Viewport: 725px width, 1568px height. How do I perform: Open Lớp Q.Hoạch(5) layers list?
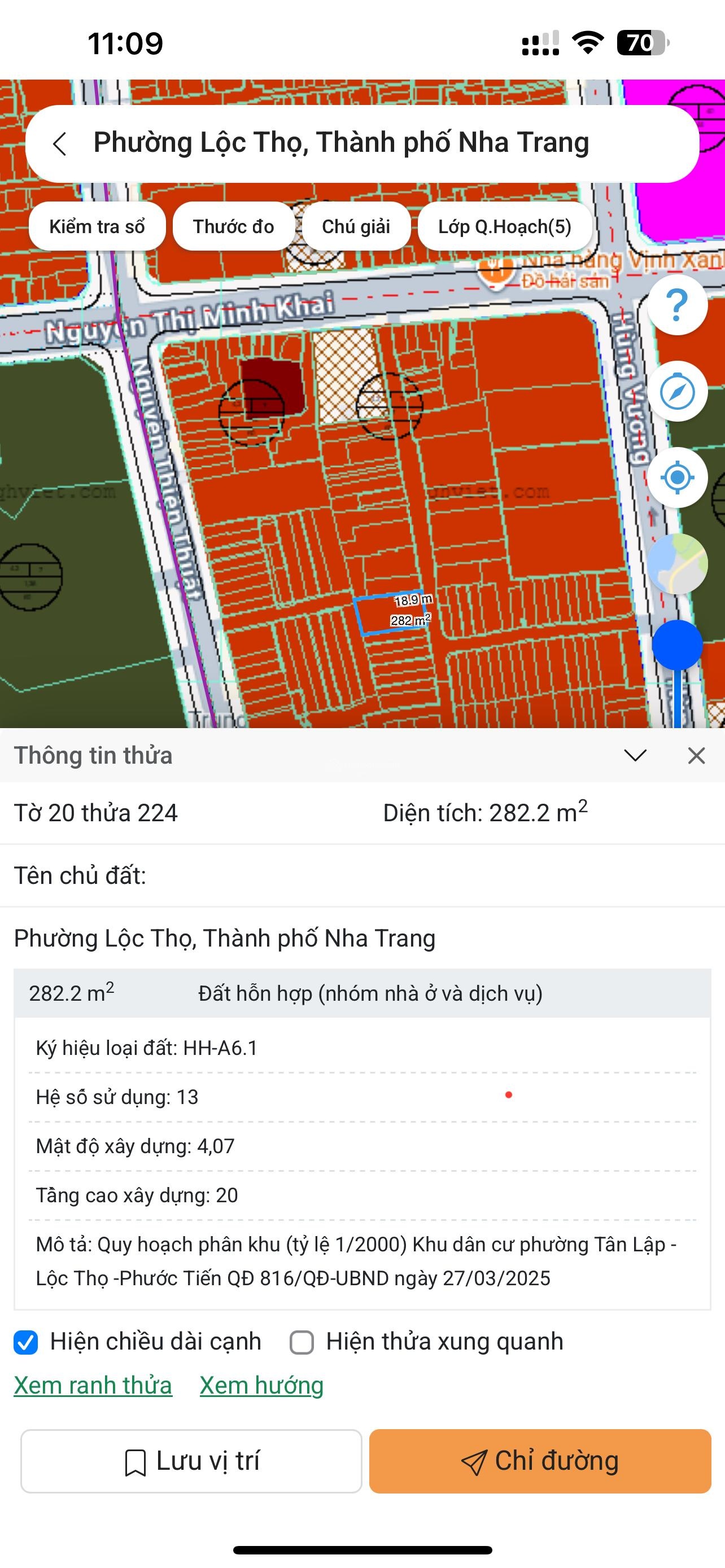[x=504, y=226]
